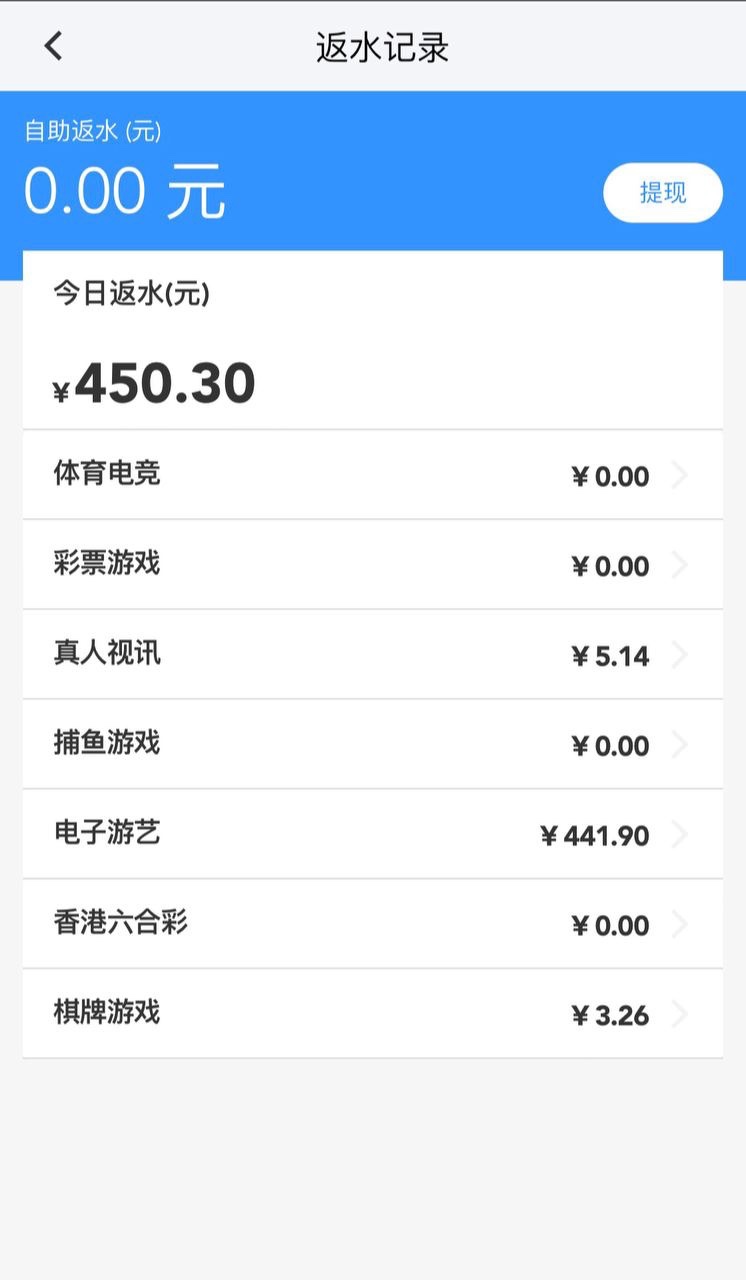Open 电子游艺 rebate record
The image size is (746, 1280).
click(372, 835)
